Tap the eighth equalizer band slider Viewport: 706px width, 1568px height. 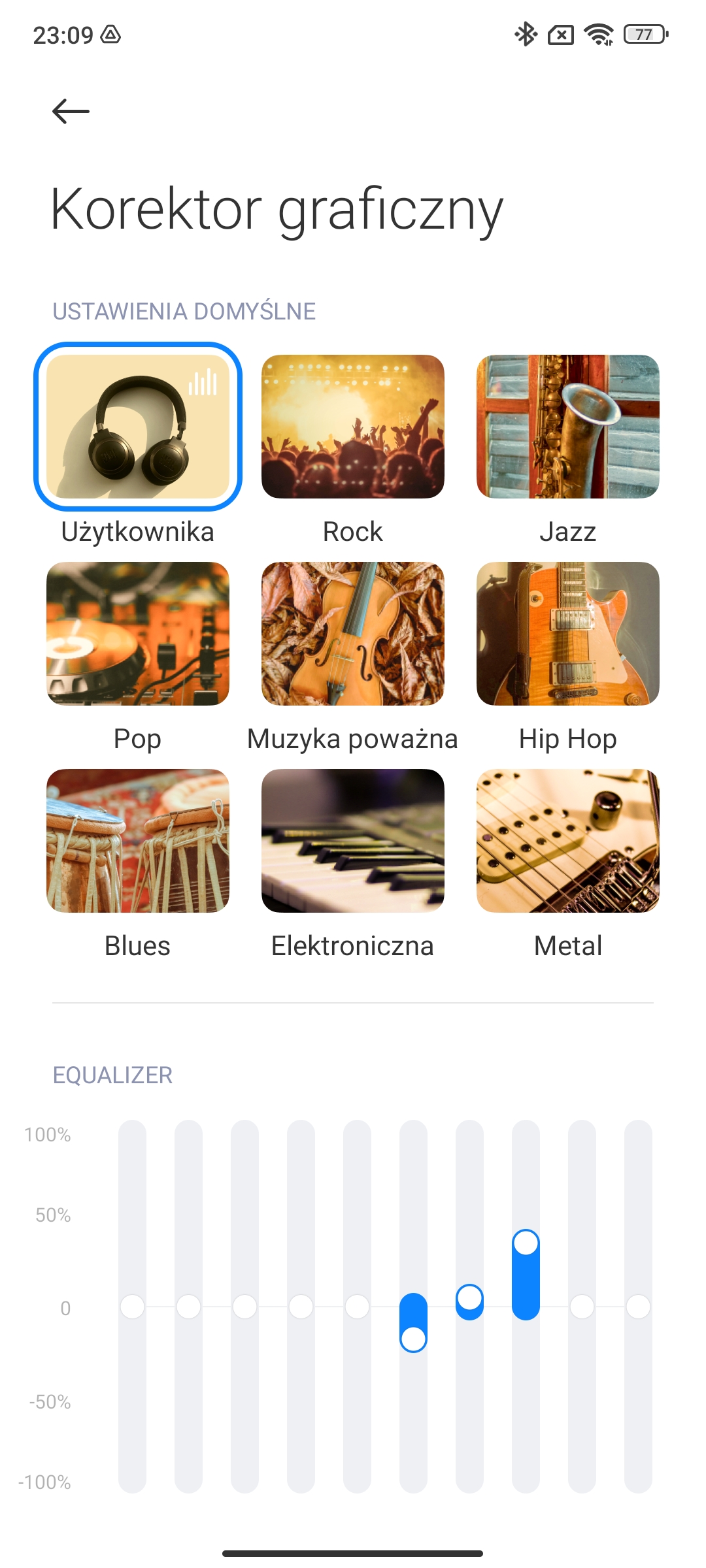(x=526, y=1307)
